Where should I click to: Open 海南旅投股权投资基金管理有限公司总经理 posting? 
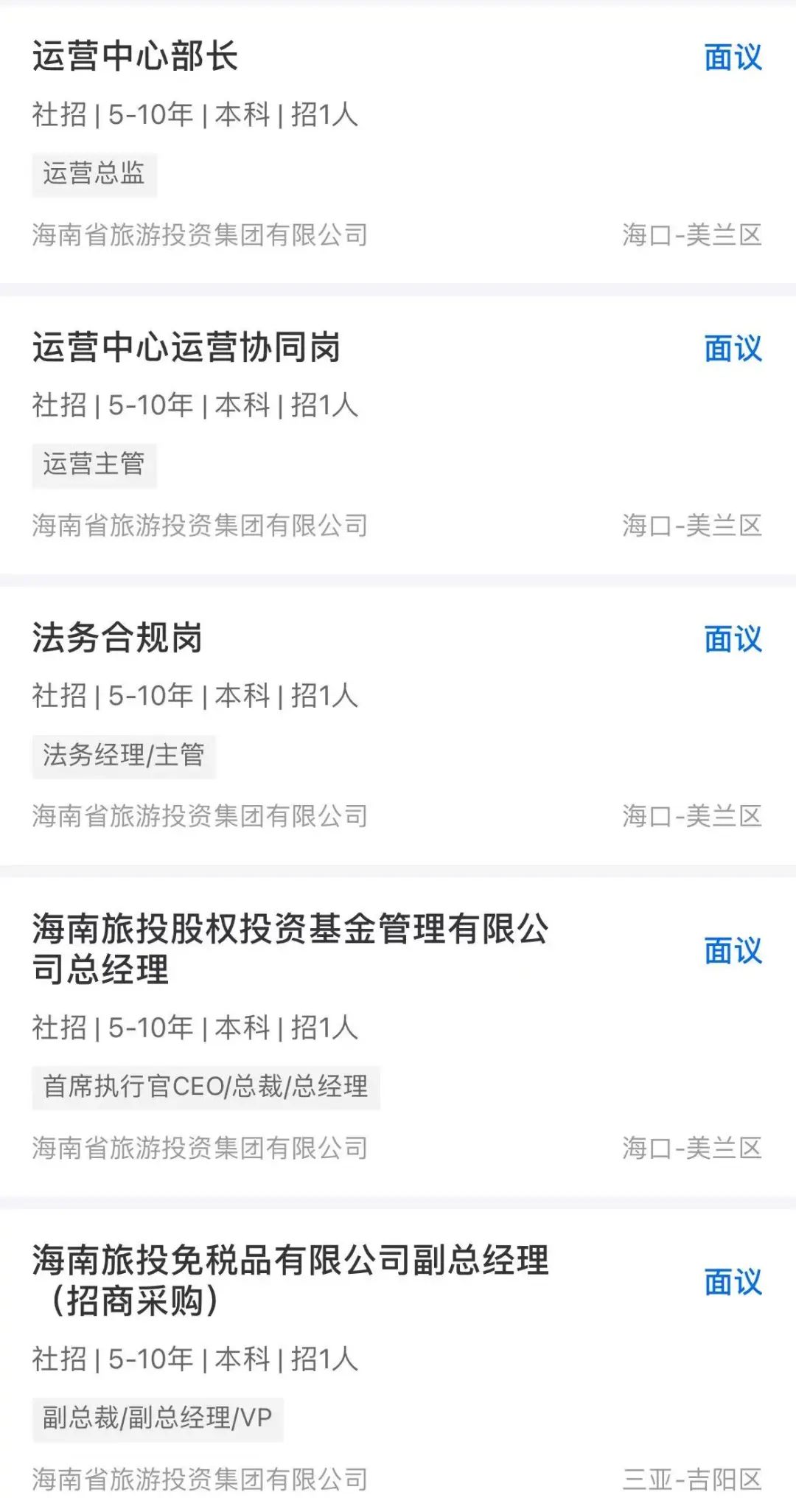pos(290,949)
